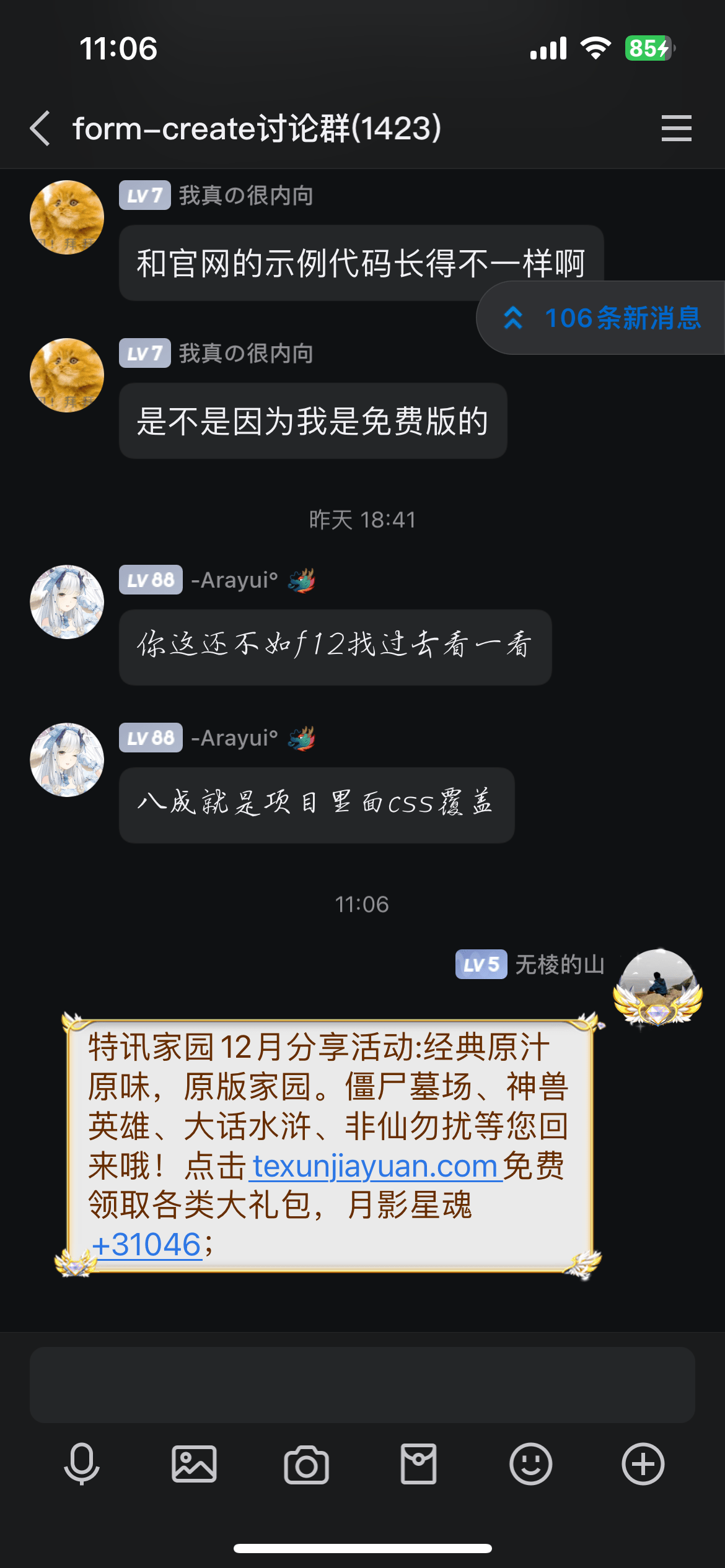Tap the +31046 link

tap(147, 1245)
